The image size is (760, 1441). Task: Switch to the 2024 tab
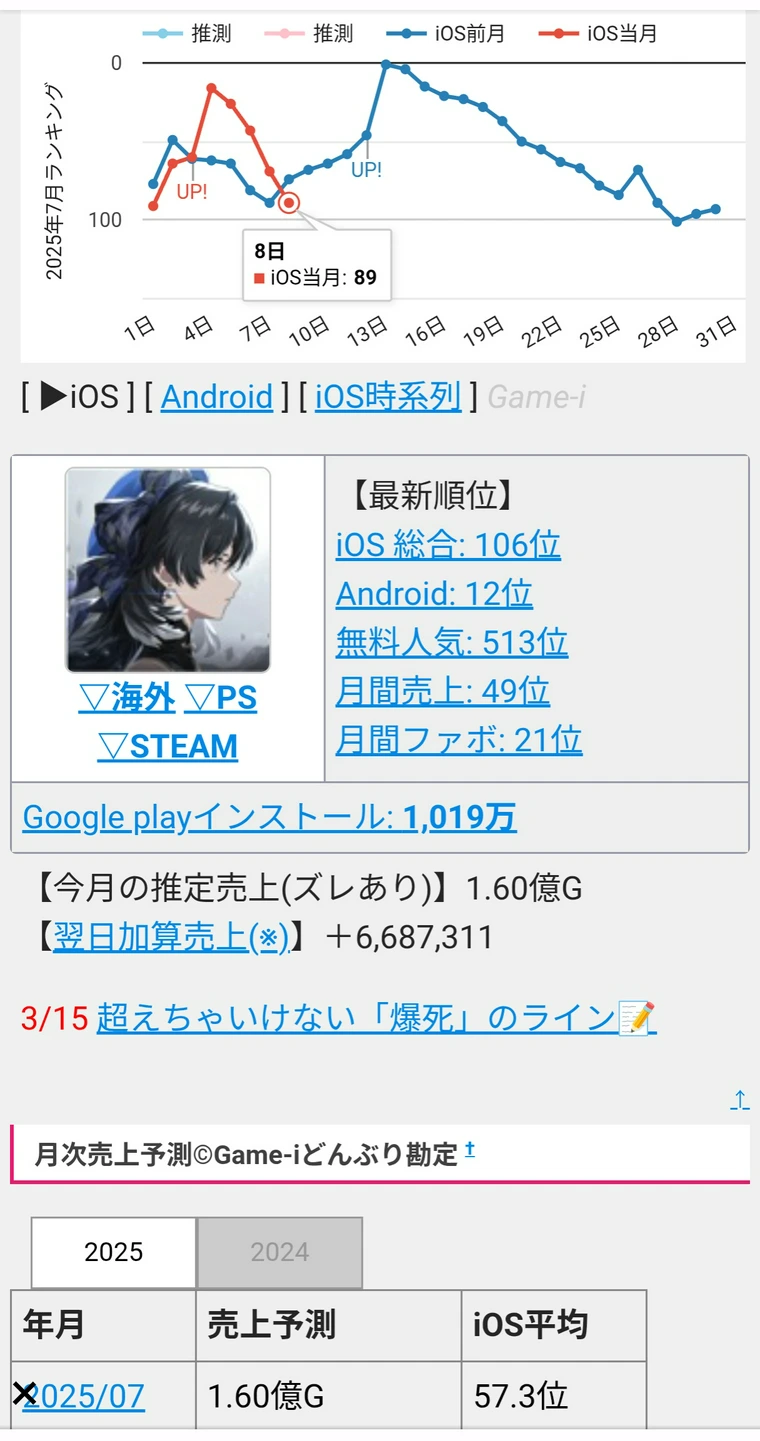[x=280, y=1252]
